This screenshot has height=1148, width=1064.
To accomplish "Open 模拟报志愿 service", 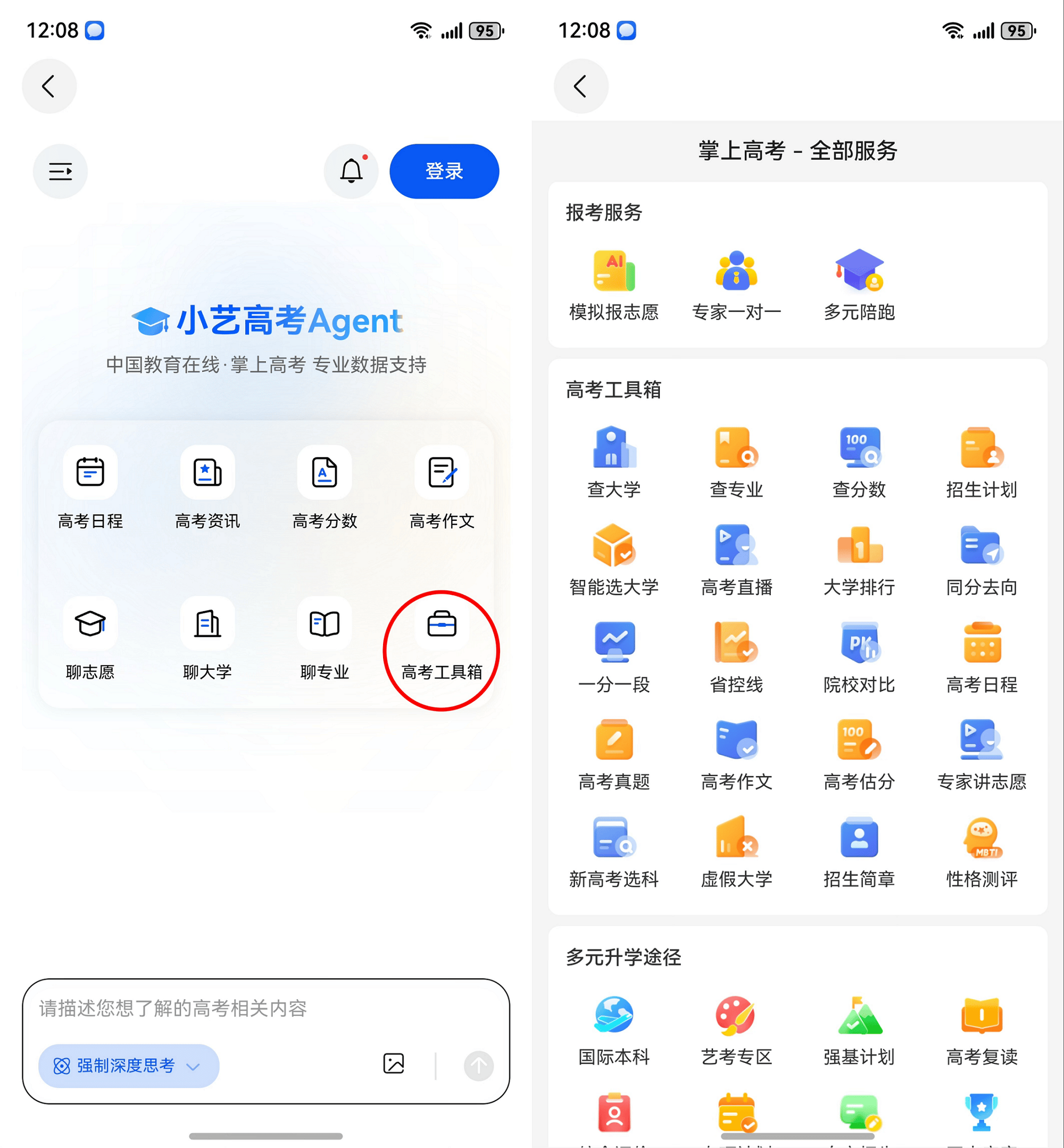I will (614, 285).
